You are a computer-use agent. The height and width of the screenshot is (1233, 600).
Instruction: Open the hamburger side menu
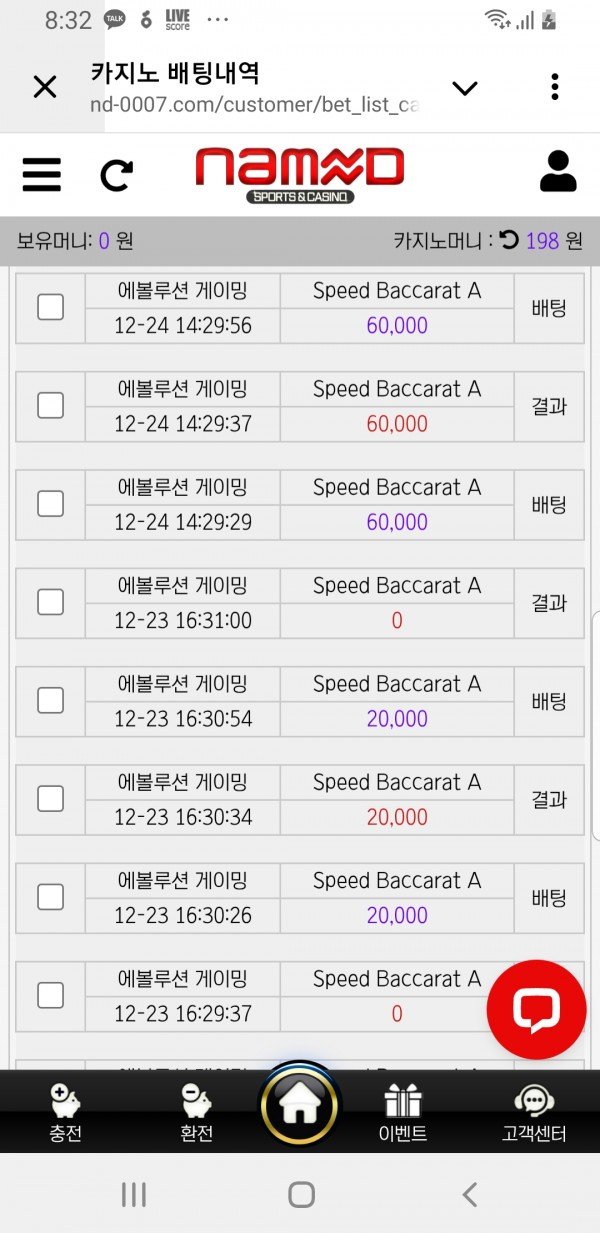click(42, 174)
